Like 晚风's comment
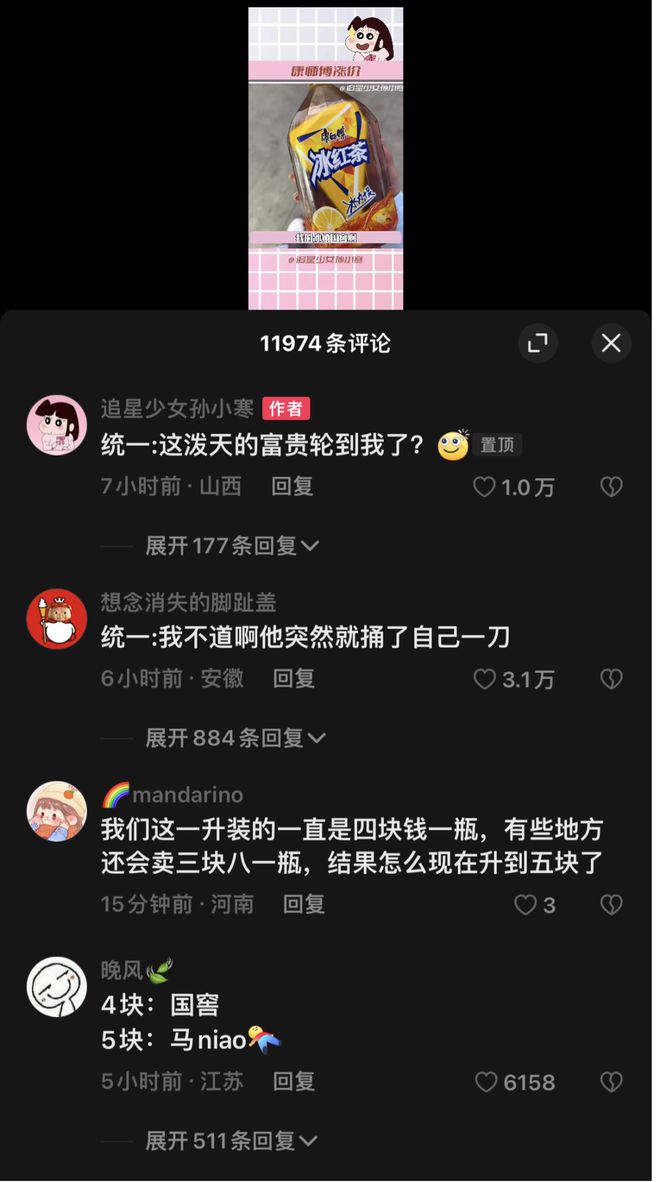The image size is (660, 1182). 486,1082
